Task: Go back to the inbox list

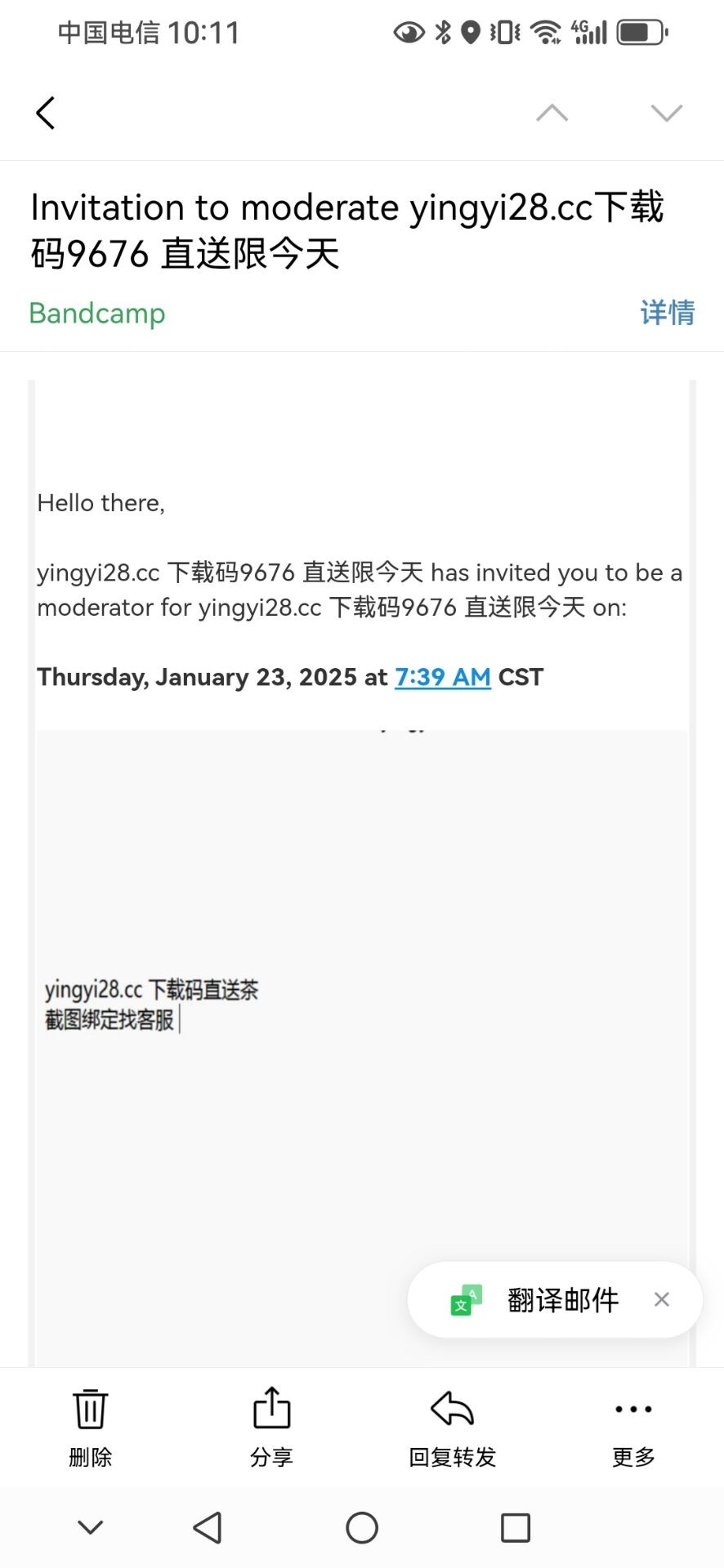Action: [46, 113]
